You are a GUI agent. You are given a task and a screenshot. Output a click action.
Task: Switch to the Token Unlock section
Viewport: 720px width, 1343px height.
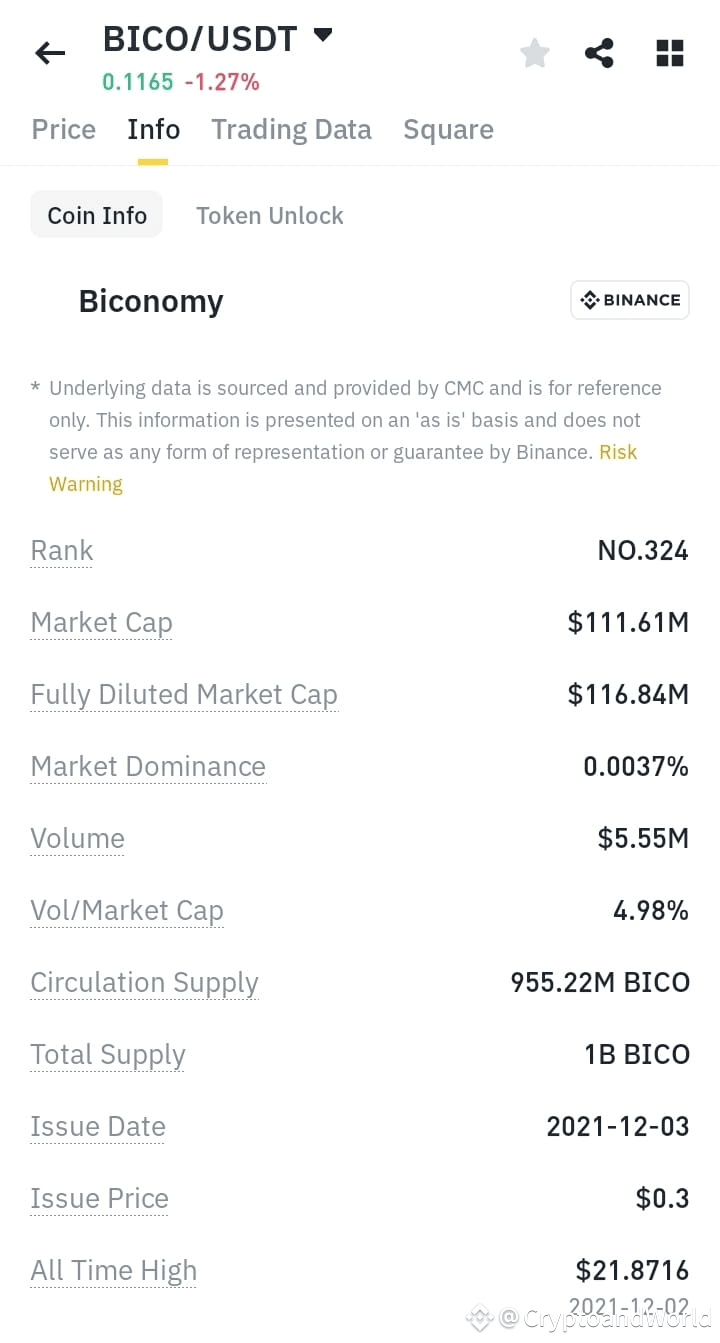[x=269, y=215]
